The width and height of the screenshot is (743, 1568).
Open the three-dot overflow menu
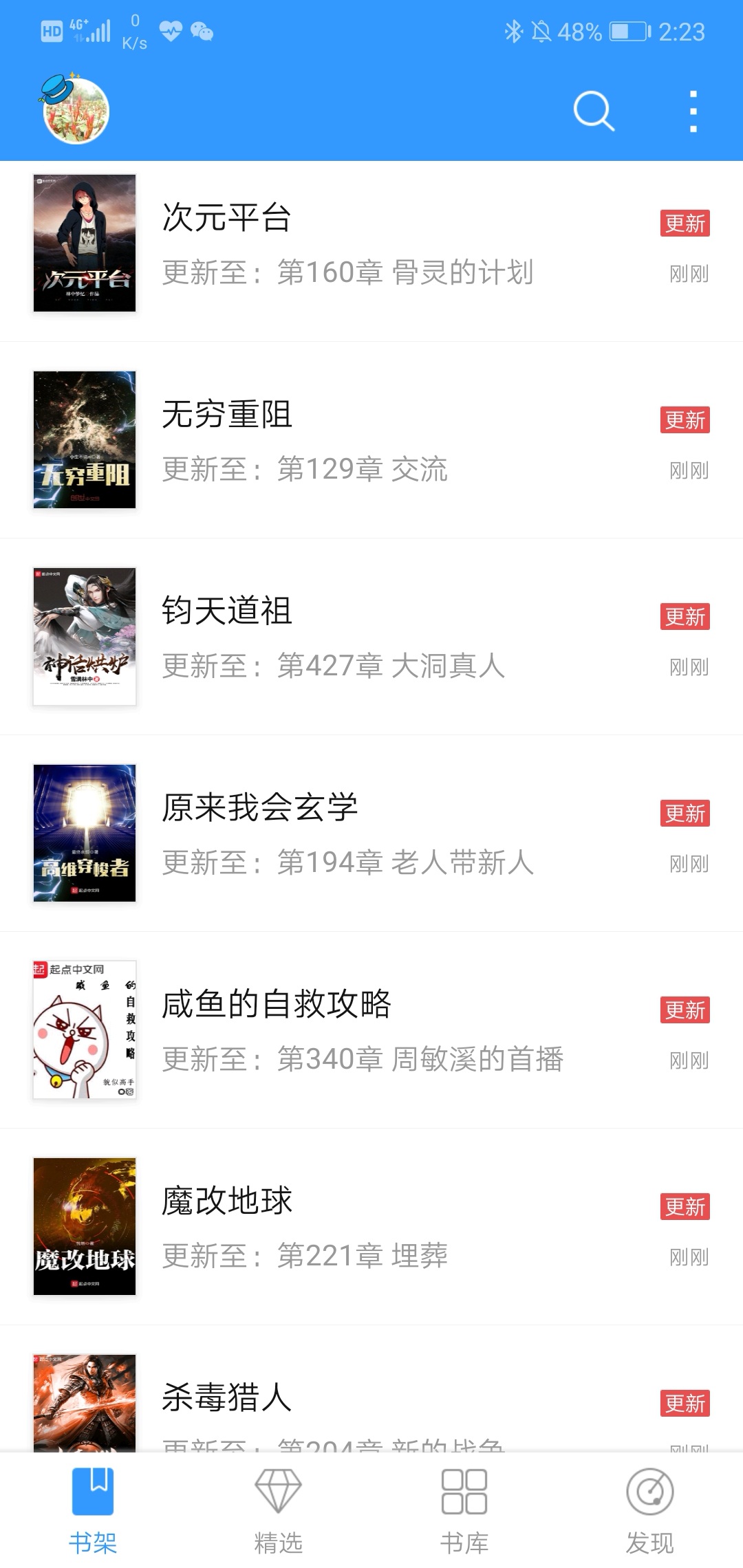tap(693, 111)
